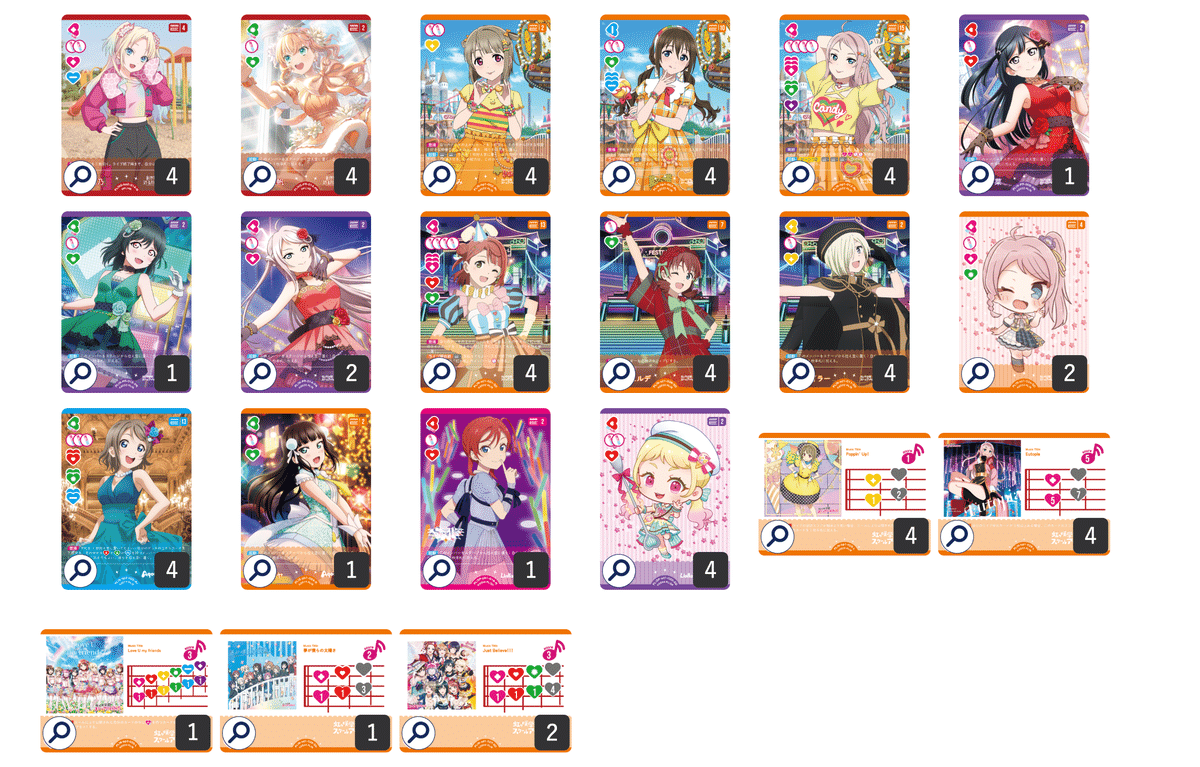Screen dimensions: 1200x767
Task: Magnify the chibi girl with white beret
Action: point(619,570)
